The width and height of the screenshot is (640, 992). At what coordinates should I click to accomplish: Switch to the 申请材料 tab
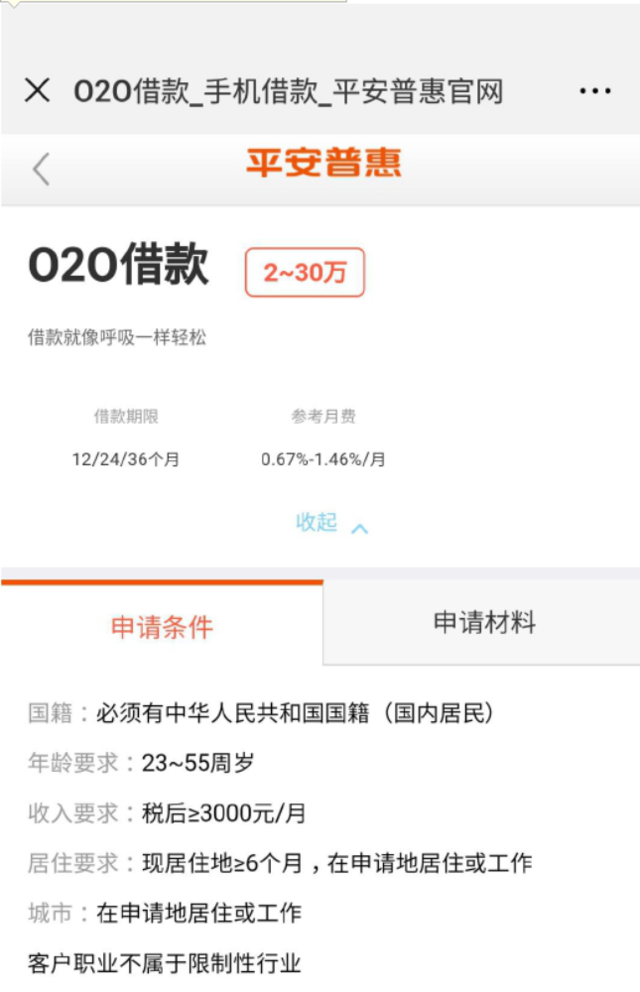(x=484, y=623)
